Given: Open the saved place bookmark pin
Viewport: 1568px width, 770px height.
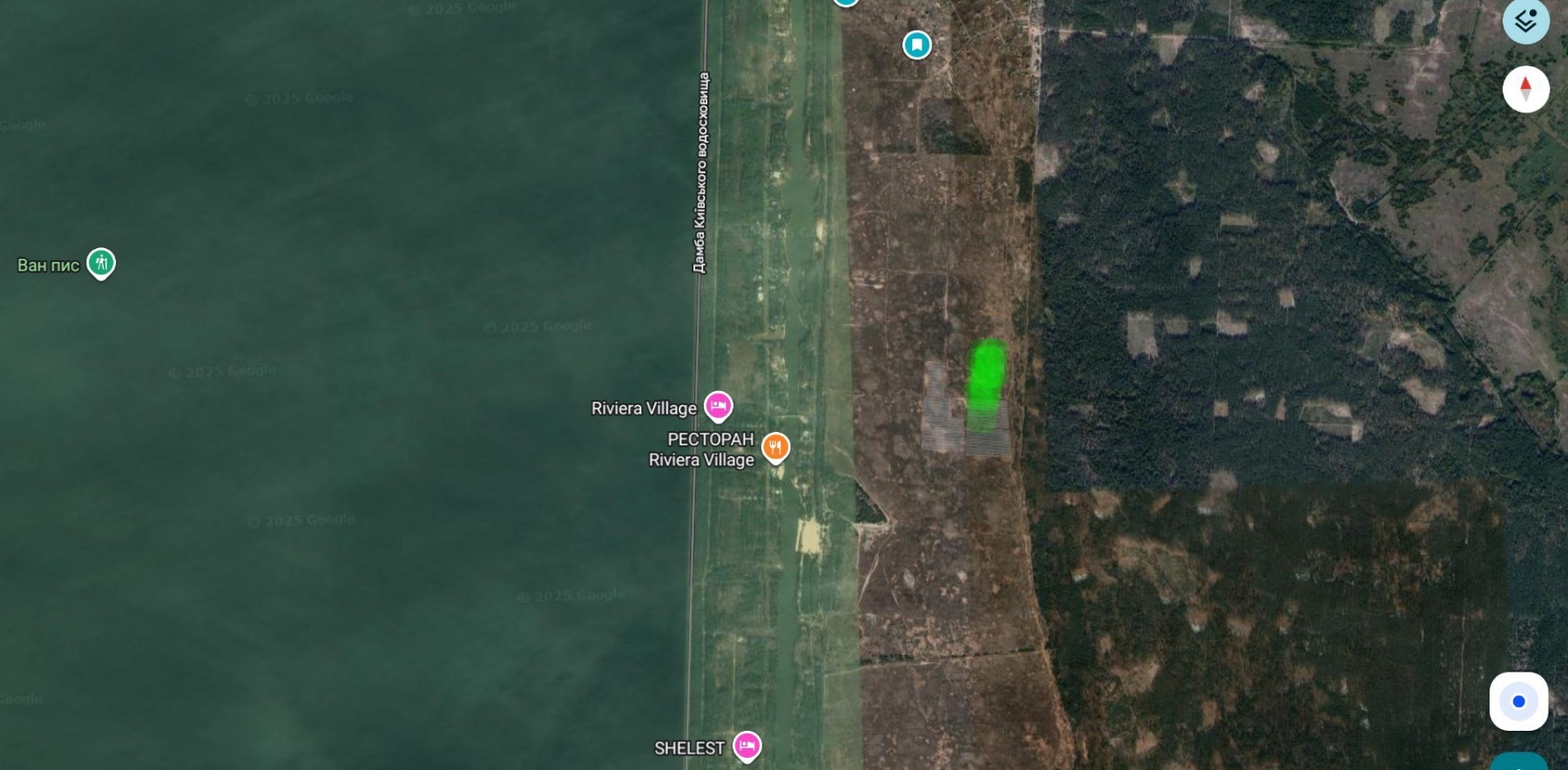Looking at the screenshot, I should (x=916, y=44).
